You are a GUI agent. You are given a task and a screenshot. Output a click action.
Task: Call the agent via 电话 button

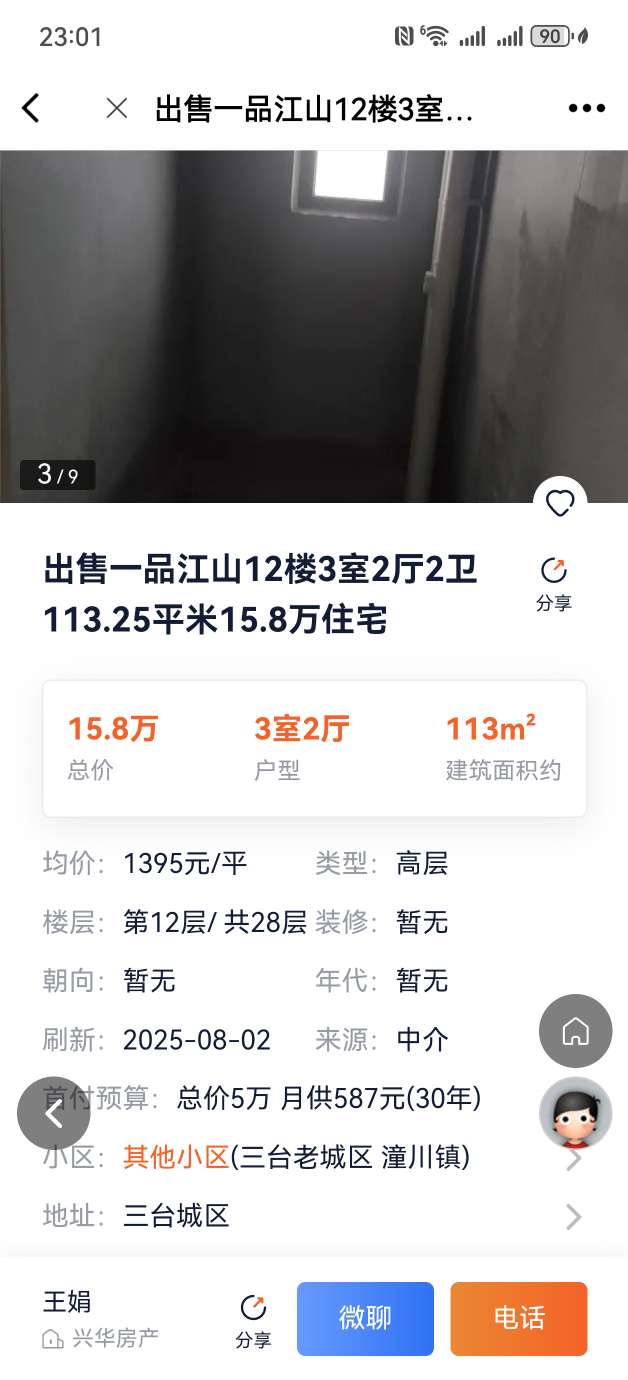(x=518, y=1318)
